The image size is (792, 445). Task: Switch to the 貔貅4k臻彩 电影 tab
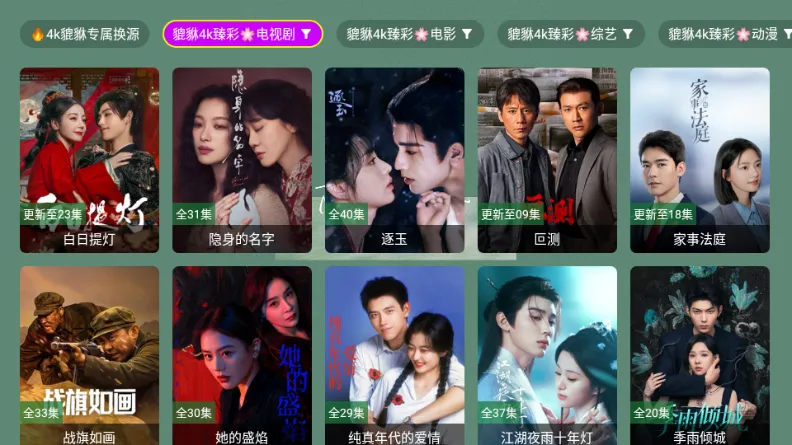409,34
